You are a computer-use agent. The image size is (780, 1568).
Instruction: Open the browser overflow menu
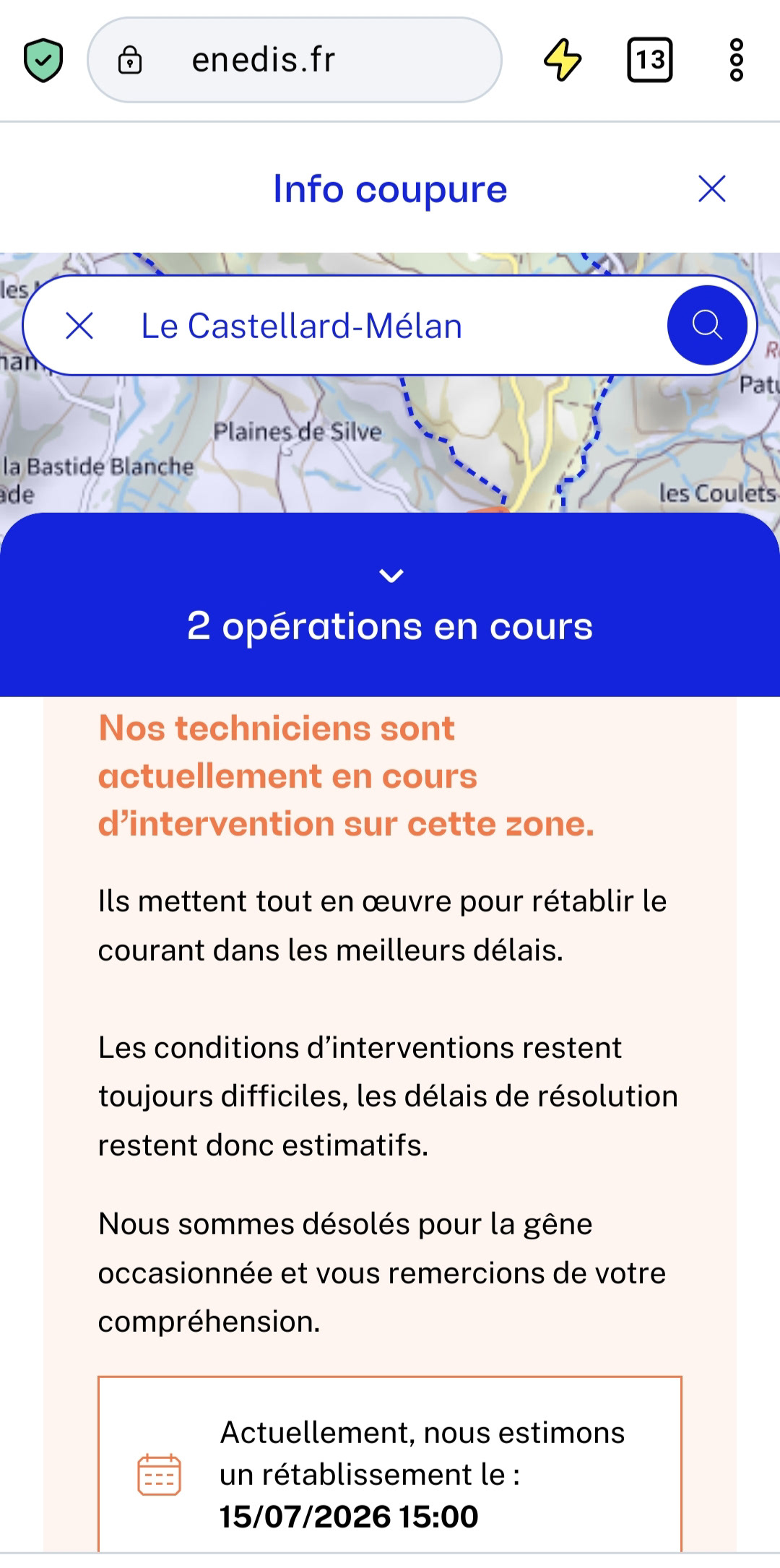click(x=736, y=60)
